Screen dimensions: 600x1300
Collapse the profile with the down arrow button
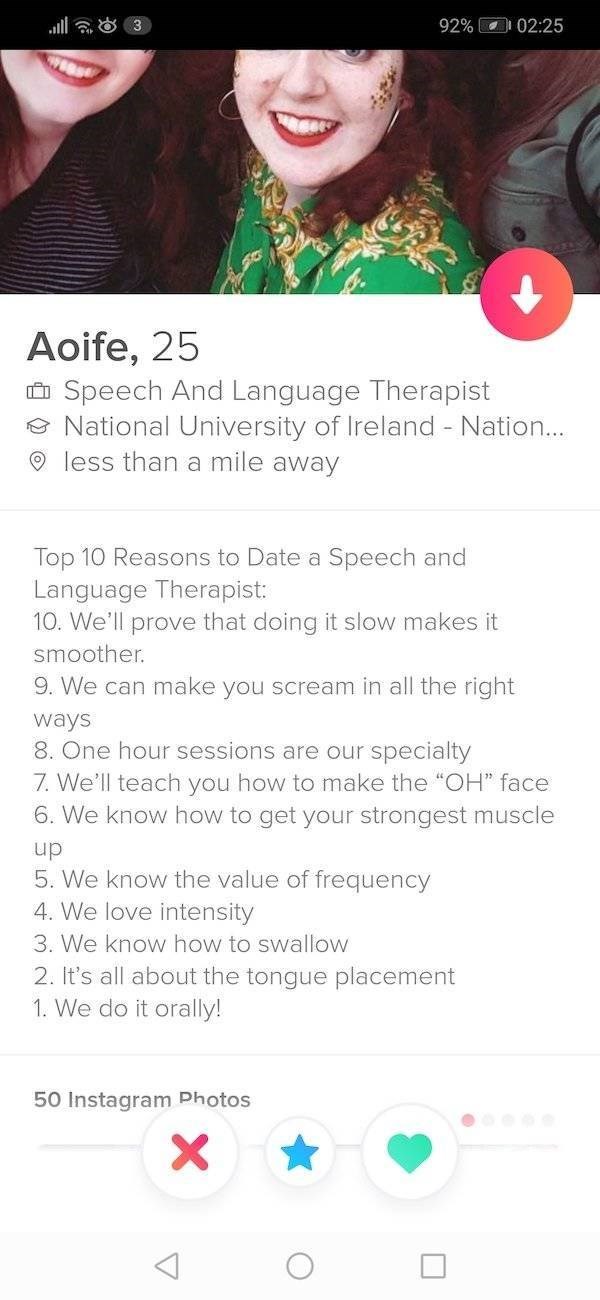(526, 295)
